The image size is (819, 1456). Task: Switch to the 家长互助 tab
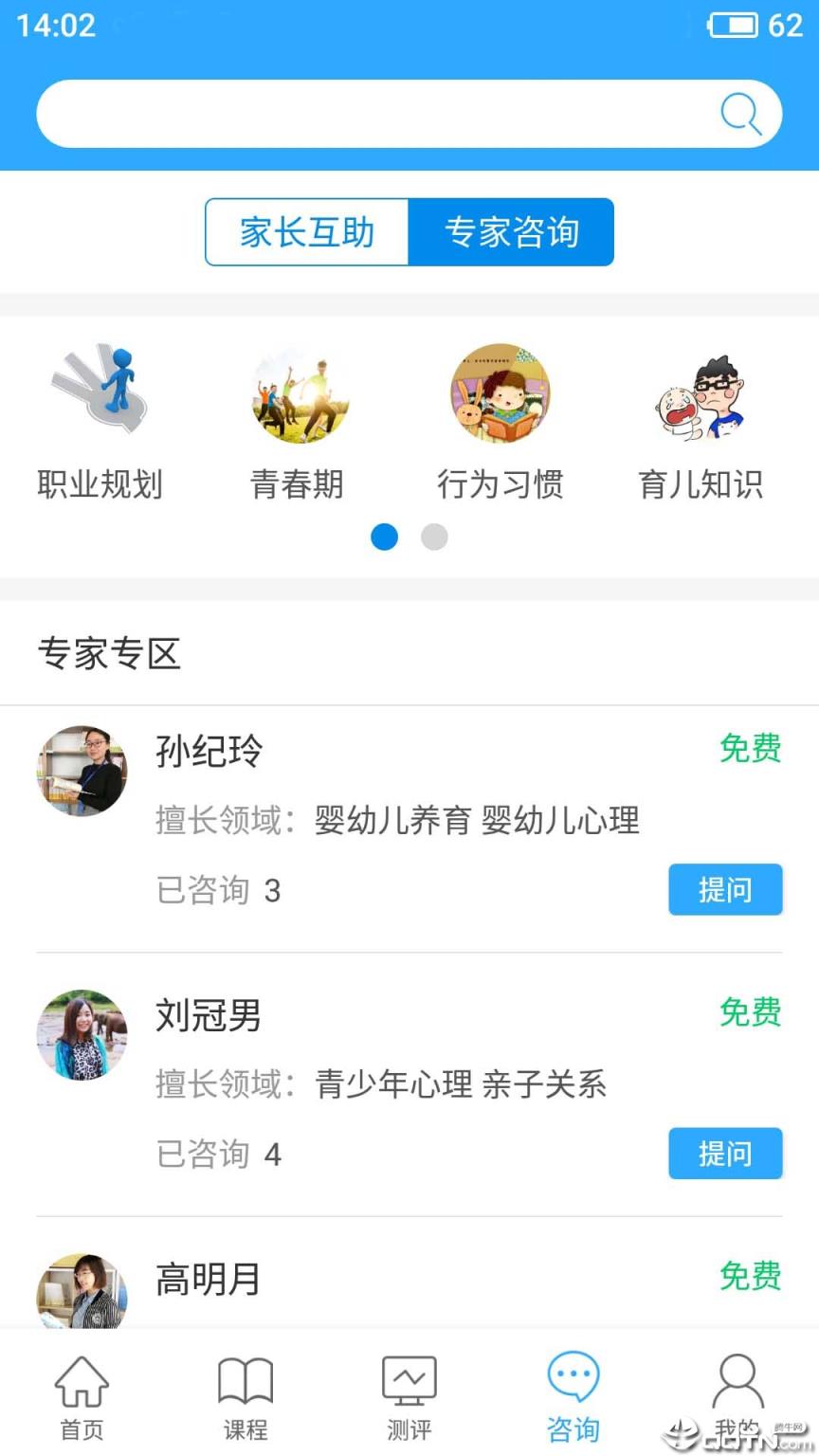(306, 231)
